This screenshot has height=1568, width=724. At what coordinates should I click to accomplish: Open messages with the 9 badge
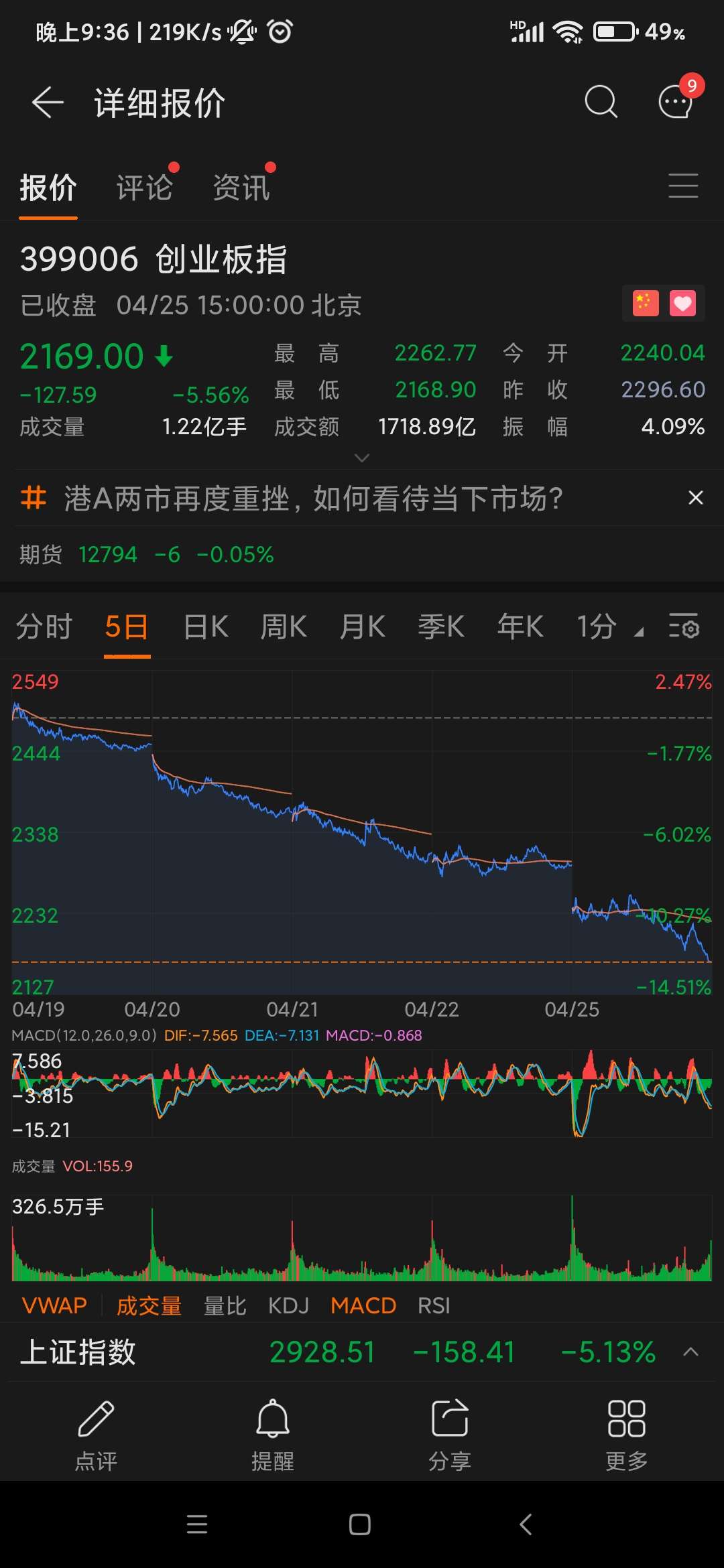tap(676, 103)
